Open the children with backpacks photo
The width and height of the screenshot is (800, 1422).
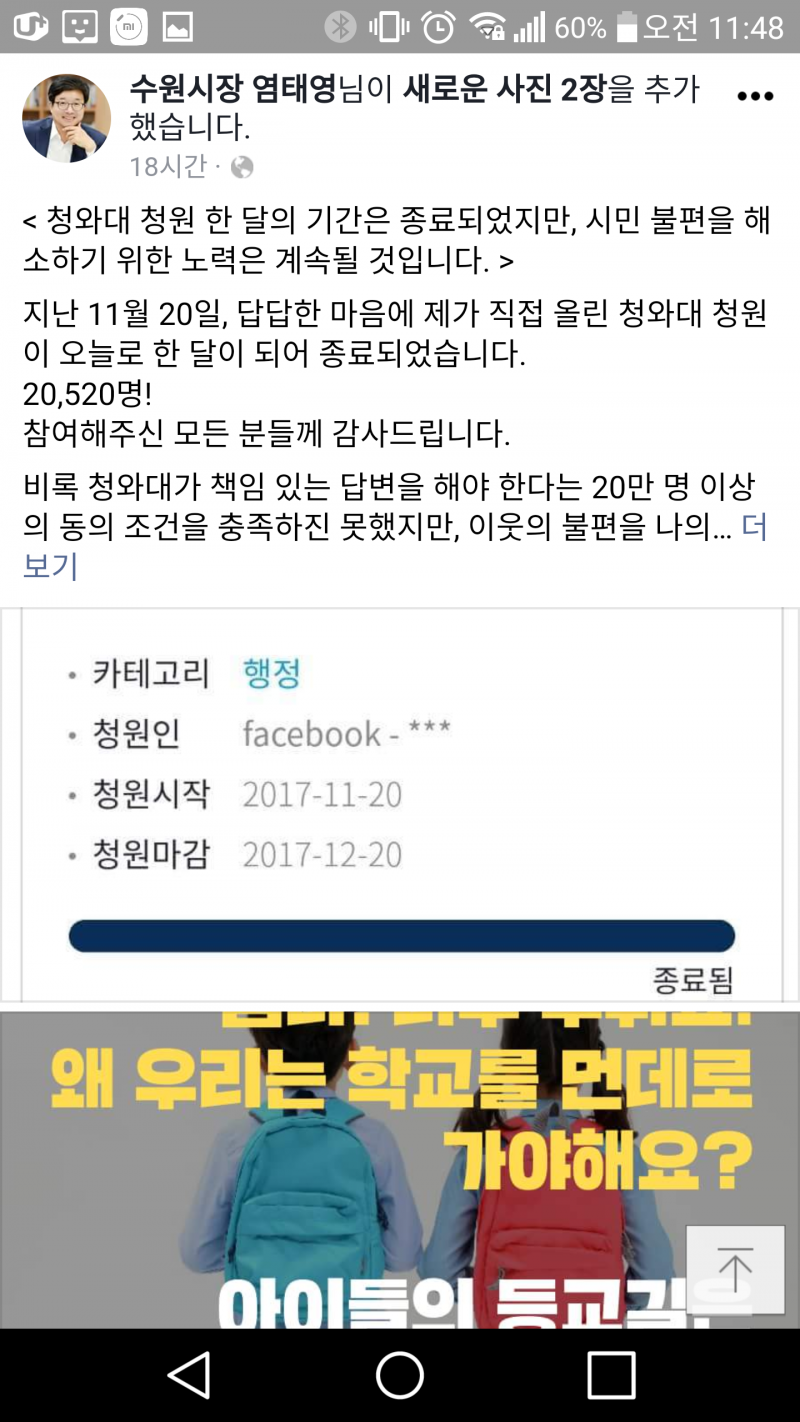point(350,1170)
